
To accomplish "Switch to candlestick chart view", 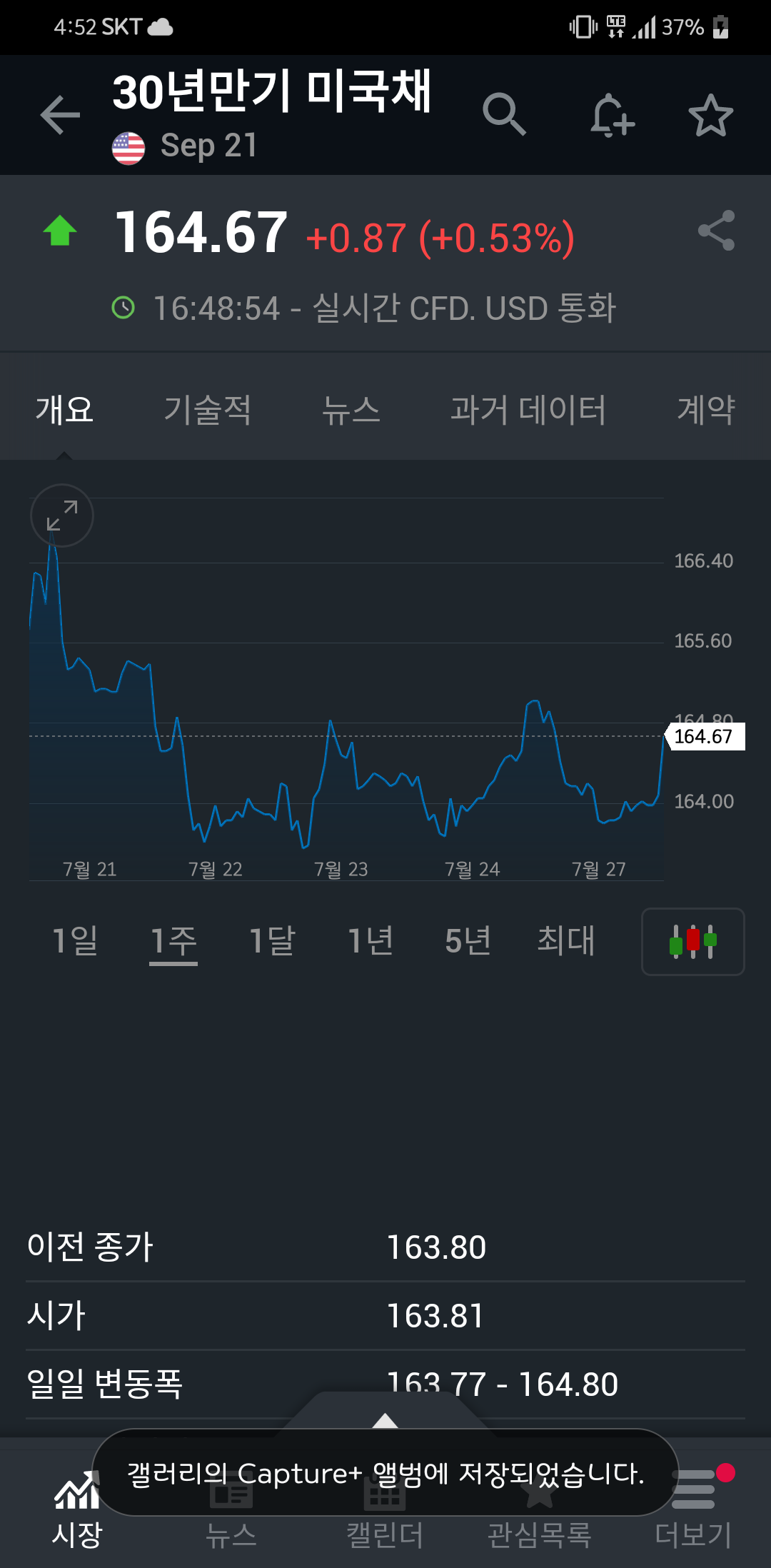I will coord(693,942).
